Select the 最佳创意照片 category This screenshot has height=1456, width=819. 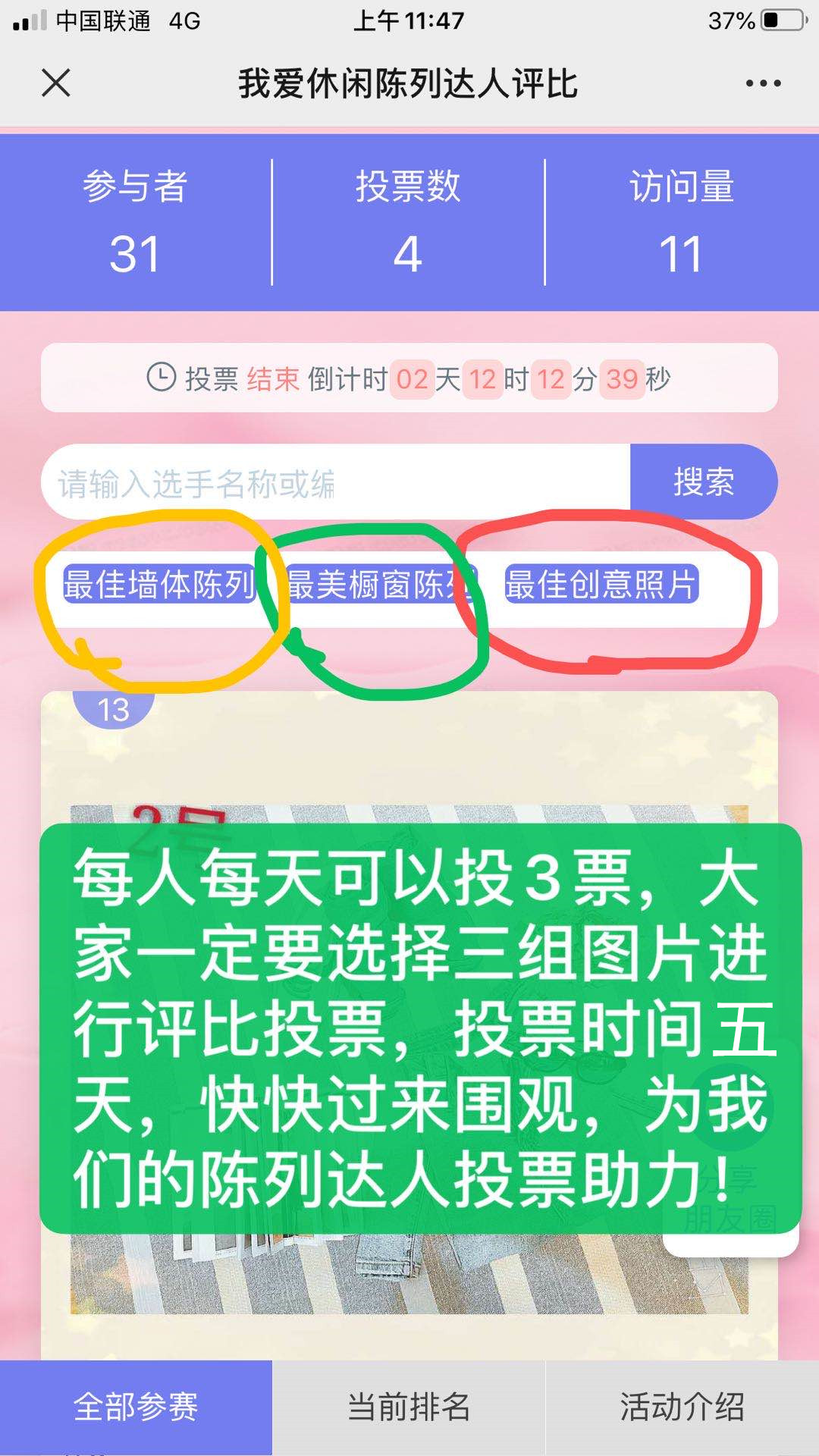[601, 585]
